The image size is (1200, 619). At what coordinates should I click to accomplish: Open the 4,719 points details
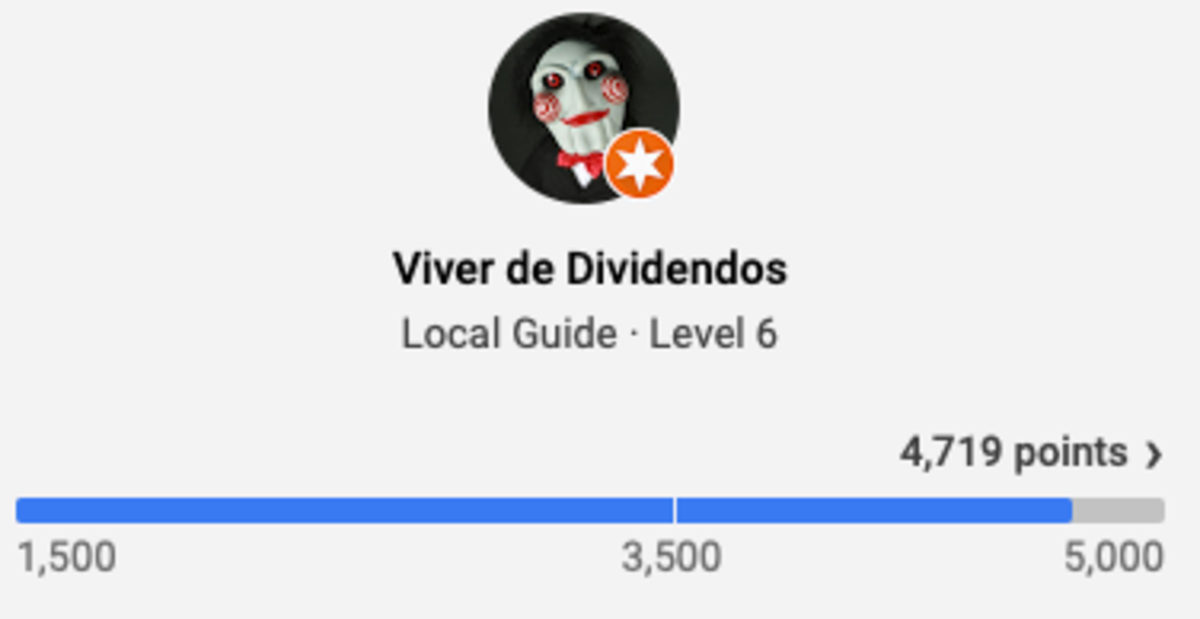point(1030,453)
